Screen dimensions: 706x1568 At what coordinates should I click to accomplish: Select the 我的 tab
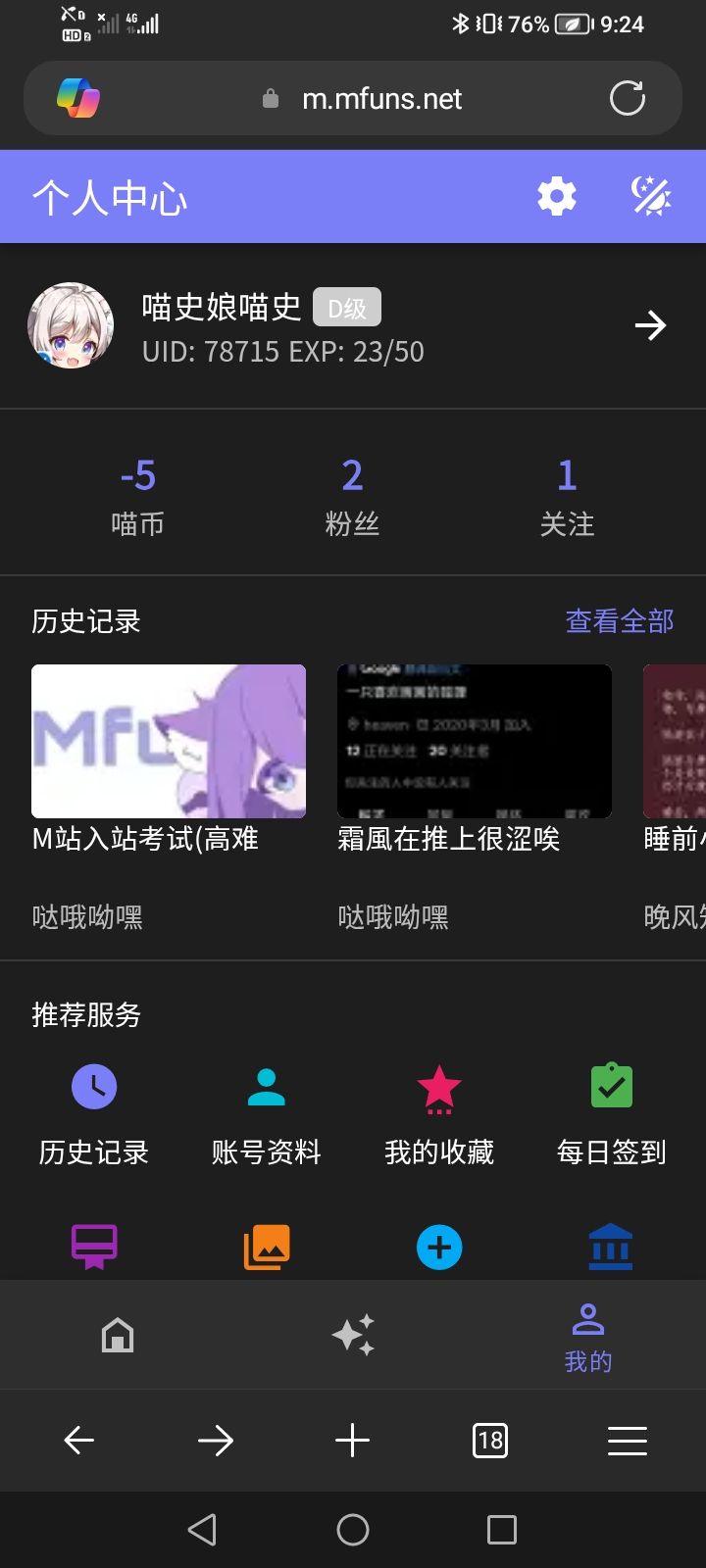point(588,1336)
